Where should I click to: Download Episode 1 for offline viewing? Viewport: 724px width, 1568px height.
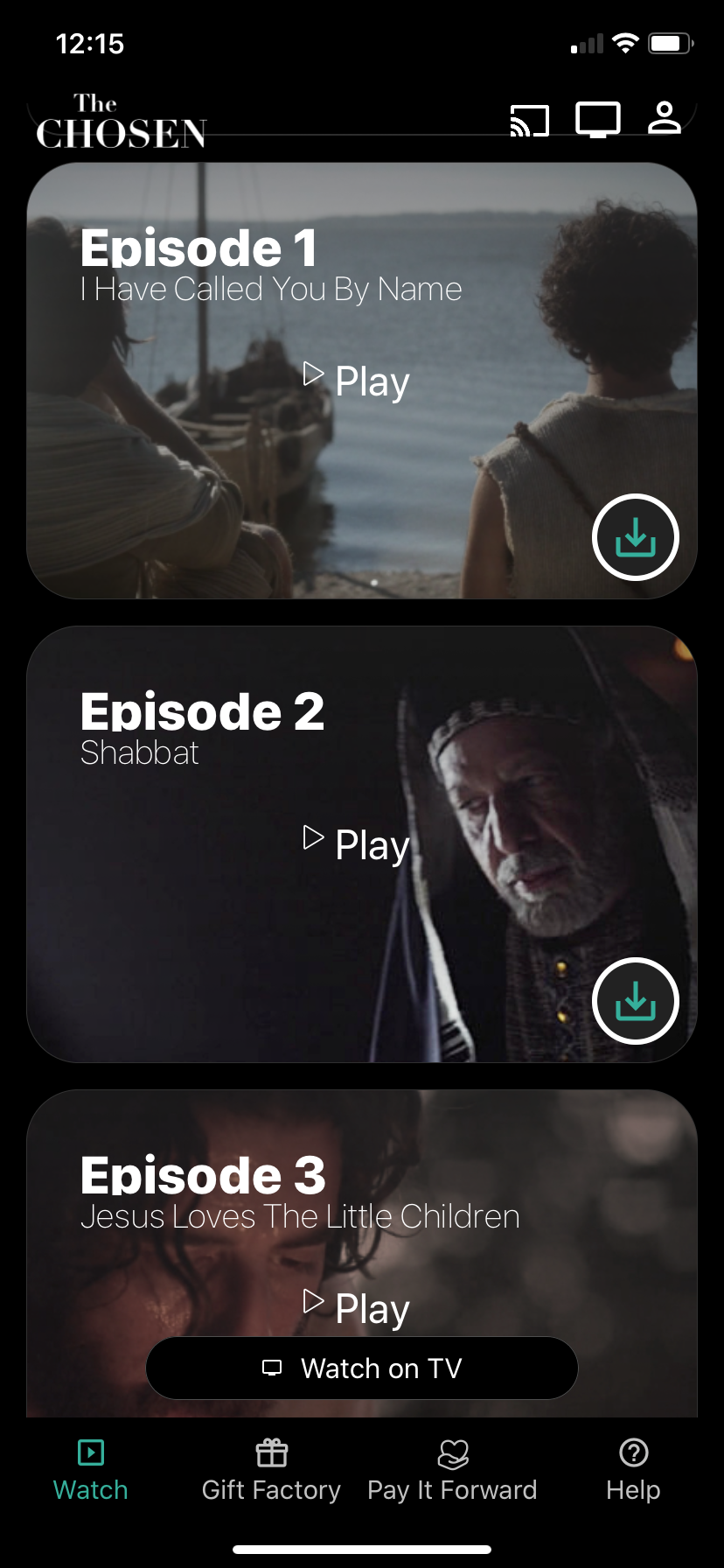636,537
